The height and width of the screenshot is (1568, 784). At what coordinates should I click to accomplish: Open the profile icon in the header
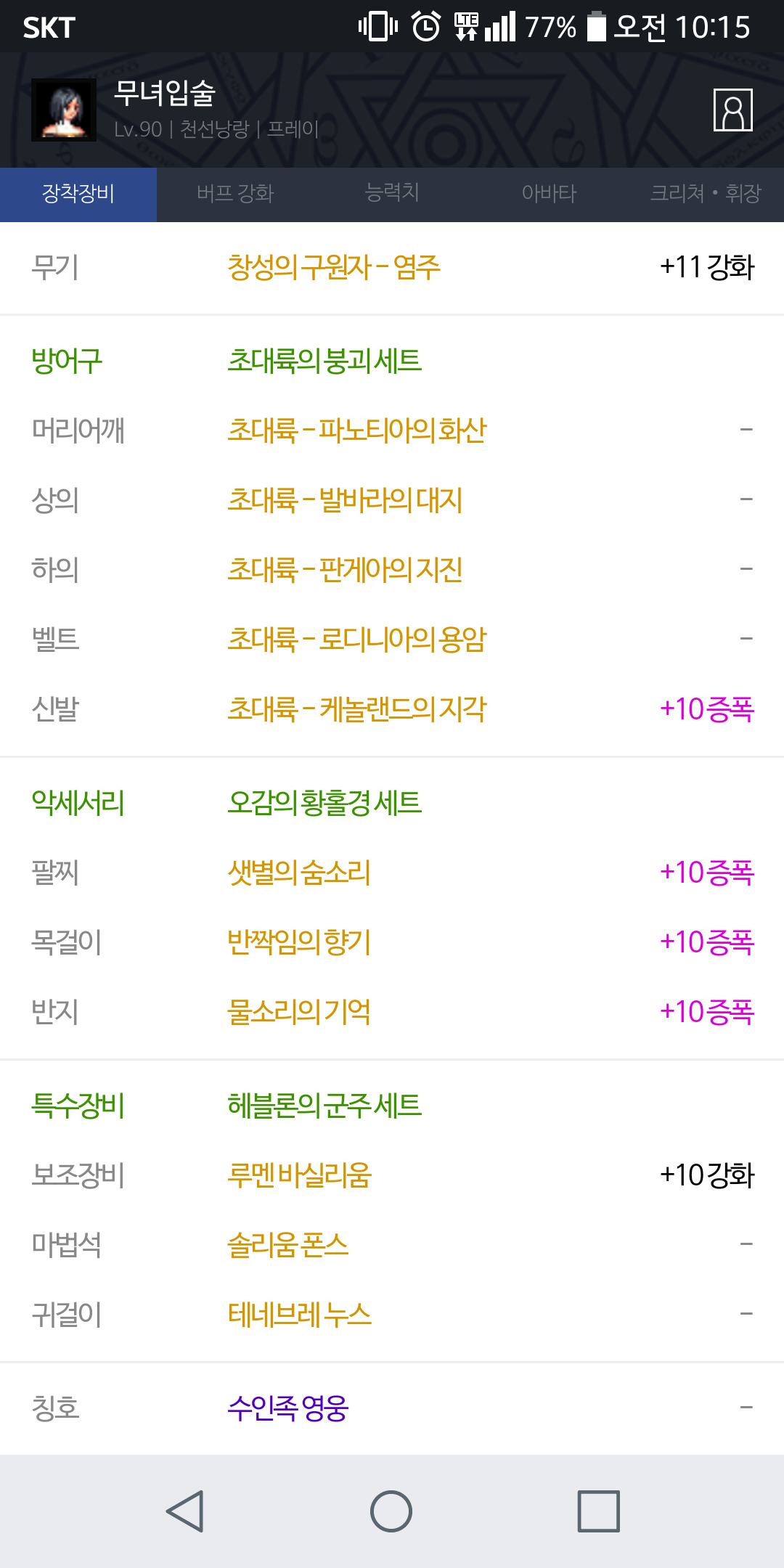point(732,110)
